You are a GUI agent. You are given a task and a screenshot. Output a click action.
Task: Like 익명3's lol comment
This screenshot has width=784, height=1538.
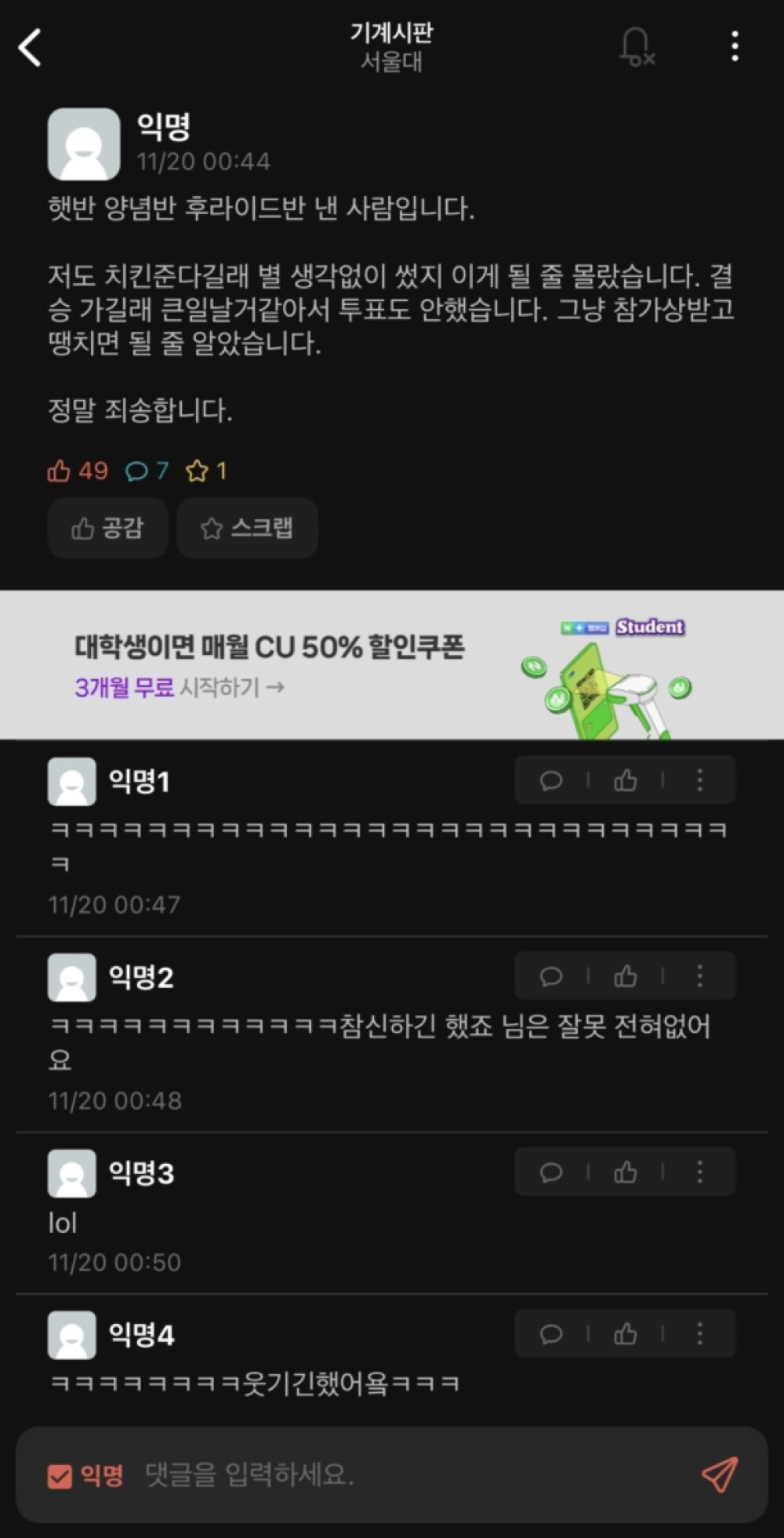point(625,1173)
